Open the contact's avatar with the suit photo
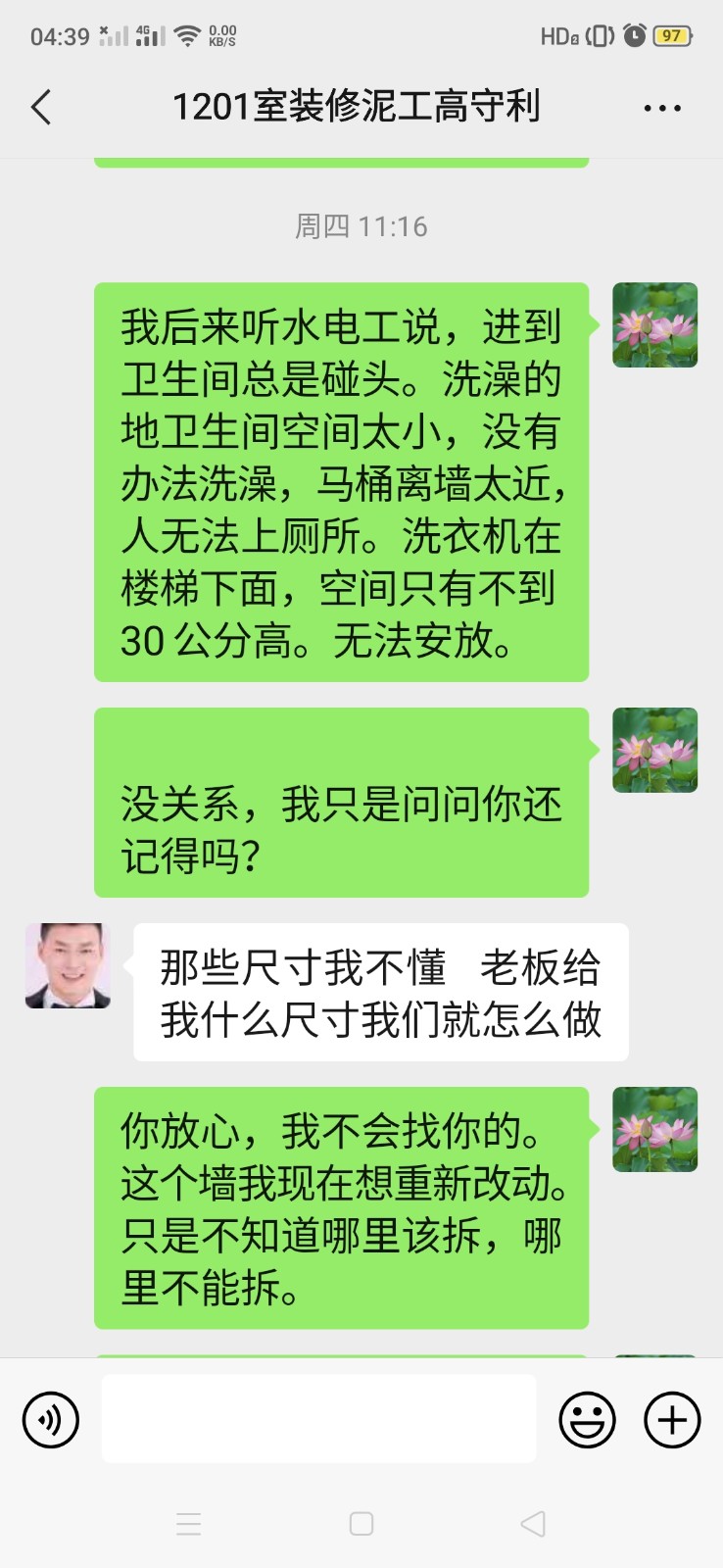 68,965
